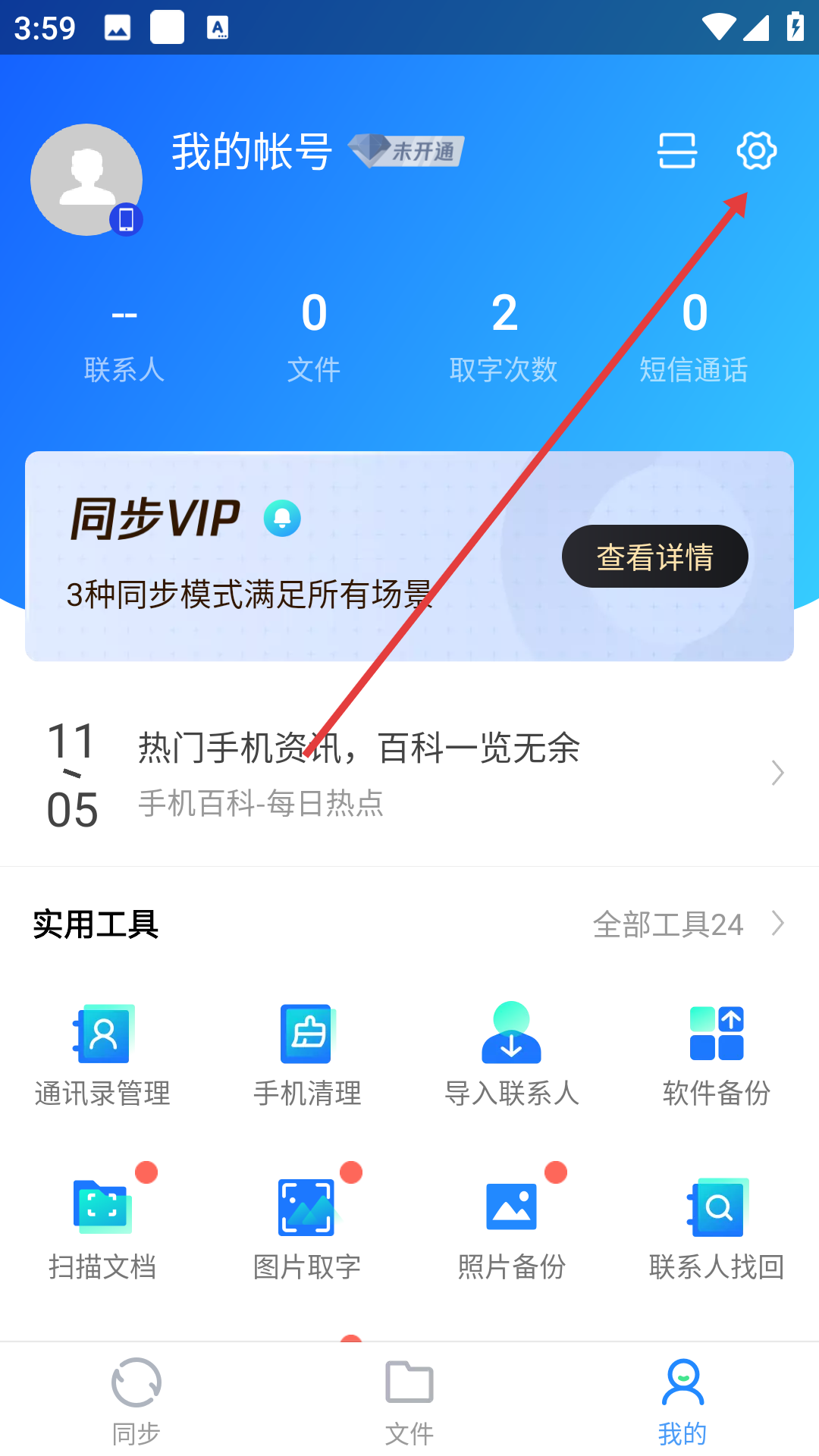Expand the 热门手机资讯 news item
Screen dimensions: 819x1456
point(409,772)
